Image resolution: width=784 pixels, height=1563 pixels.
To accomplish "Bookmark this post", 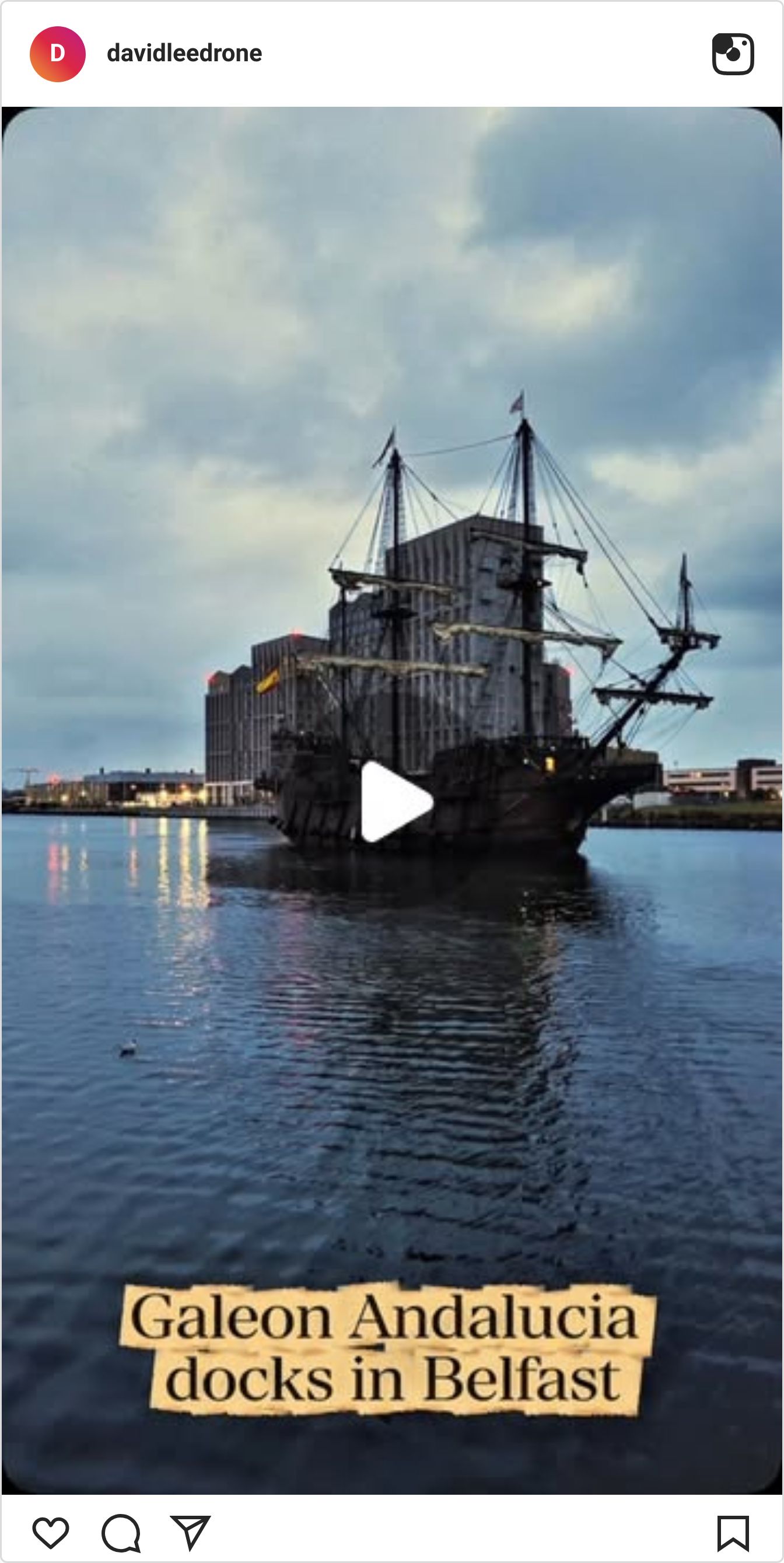I will coord(733,1533).
